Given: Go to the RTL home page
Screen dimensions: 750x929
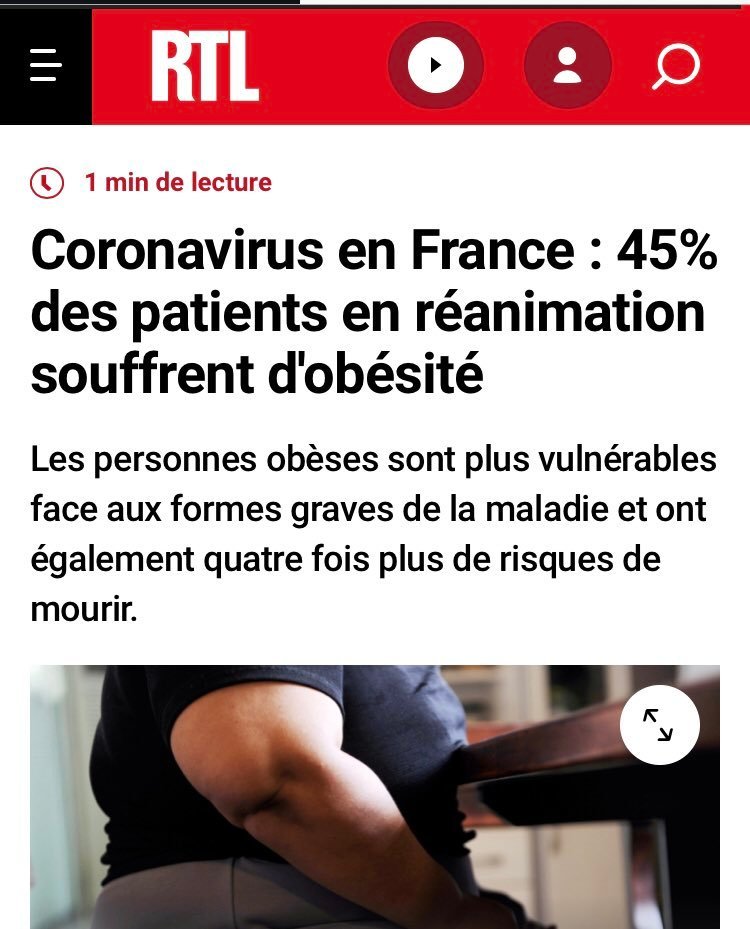Looking at the screenshot, I should [205, 68].
